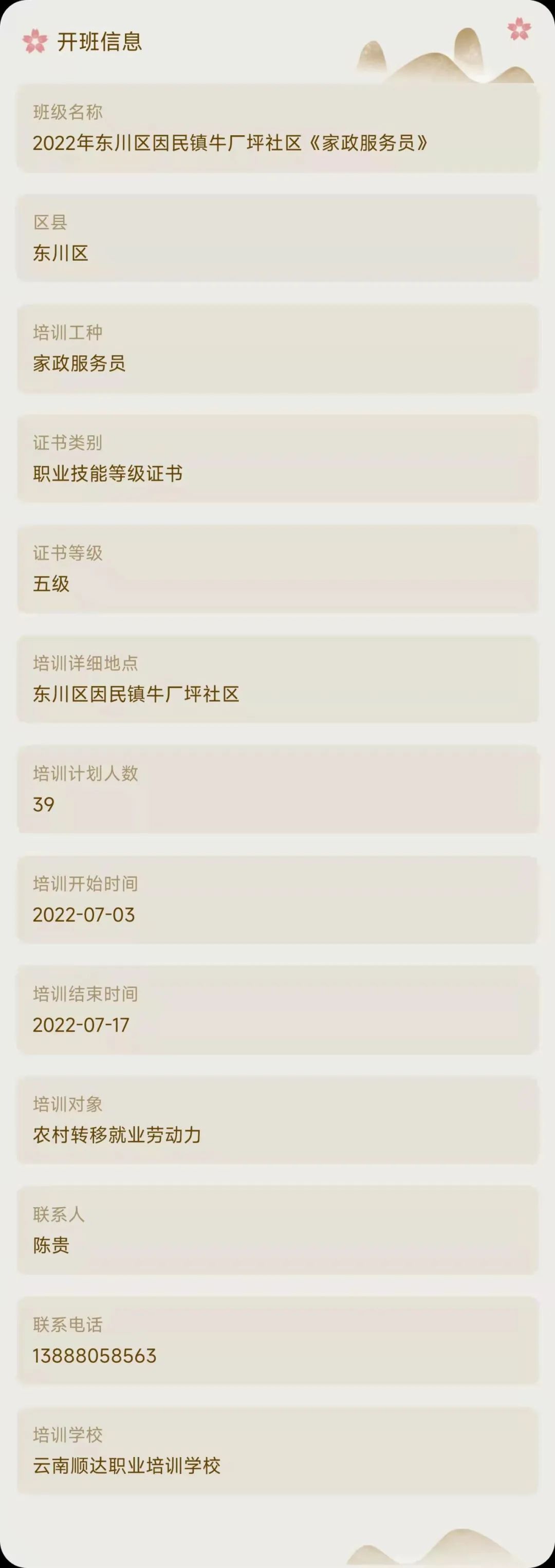555x1568 pixels.
Task: Click the 证书类别 card 职业技能等级证书
Action: (277, 458)
